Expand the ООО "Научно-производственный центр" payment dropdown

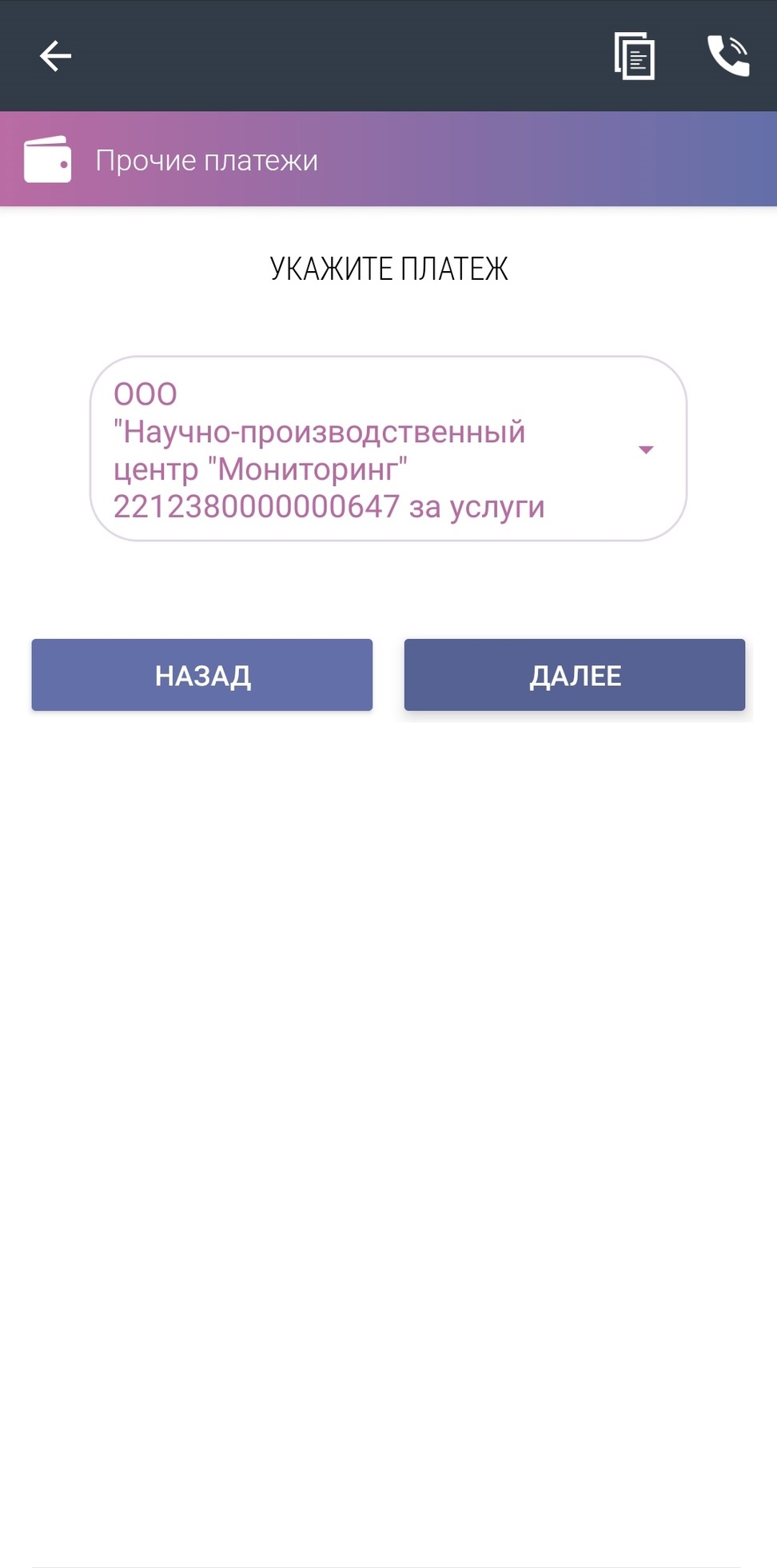388,449
